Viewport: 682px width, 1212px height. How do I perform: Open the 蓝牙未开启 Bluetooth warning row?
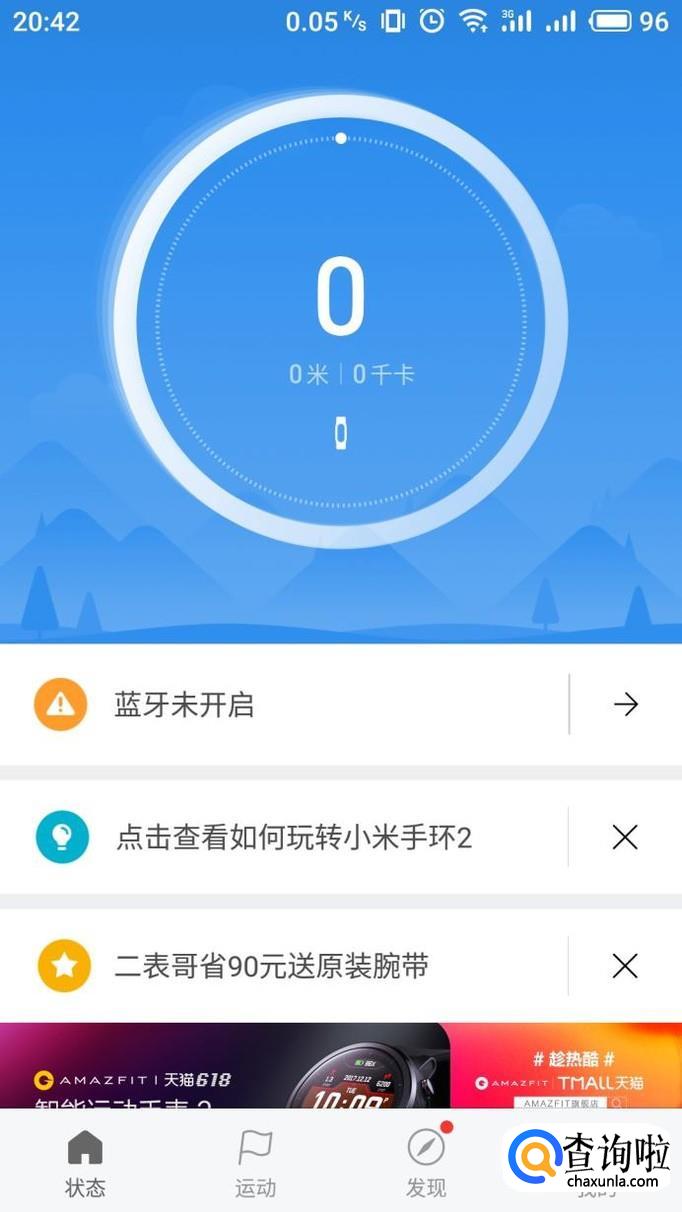click(290, 705)
